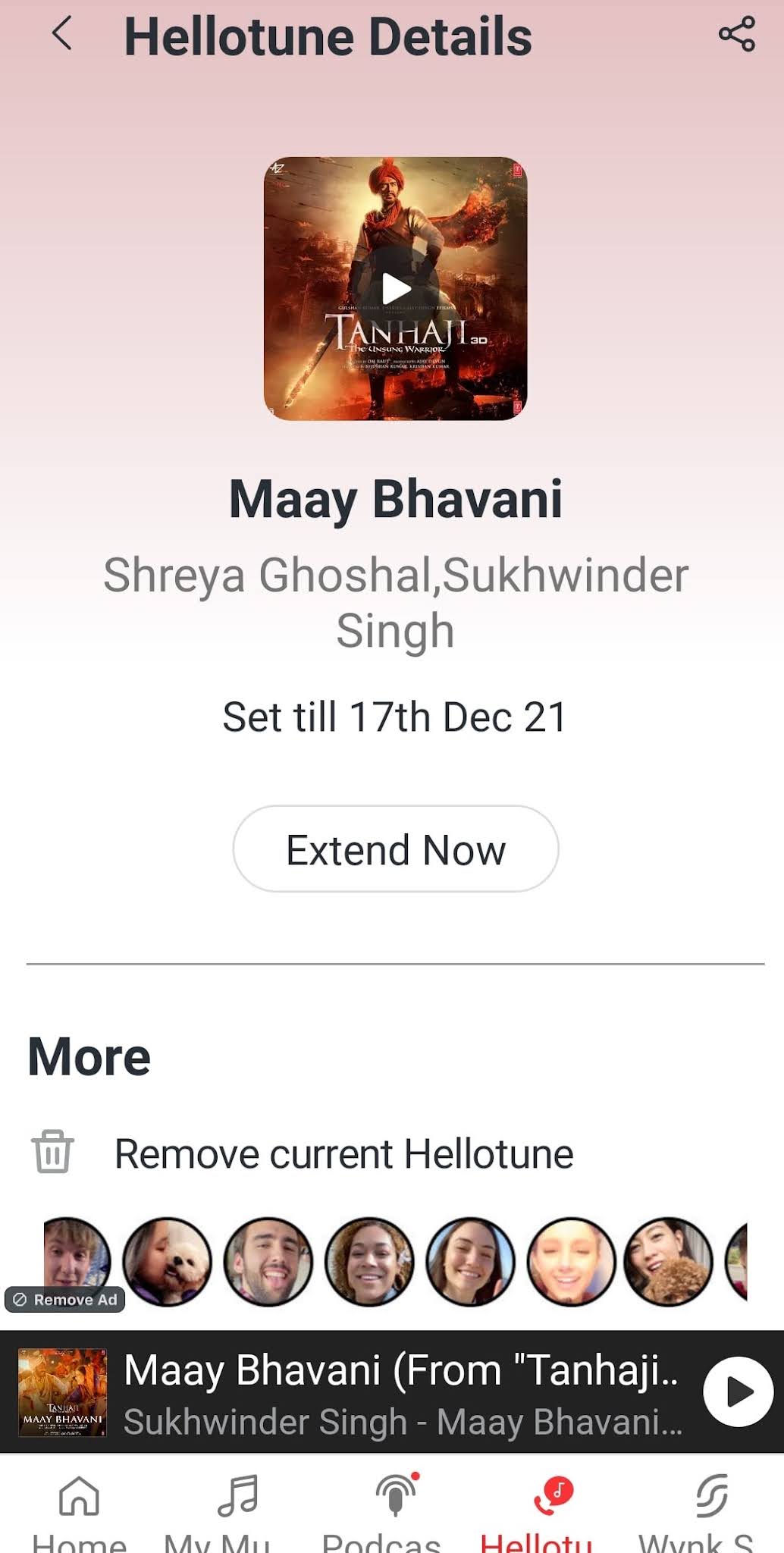Share this Hellotune

click(736, 34)
